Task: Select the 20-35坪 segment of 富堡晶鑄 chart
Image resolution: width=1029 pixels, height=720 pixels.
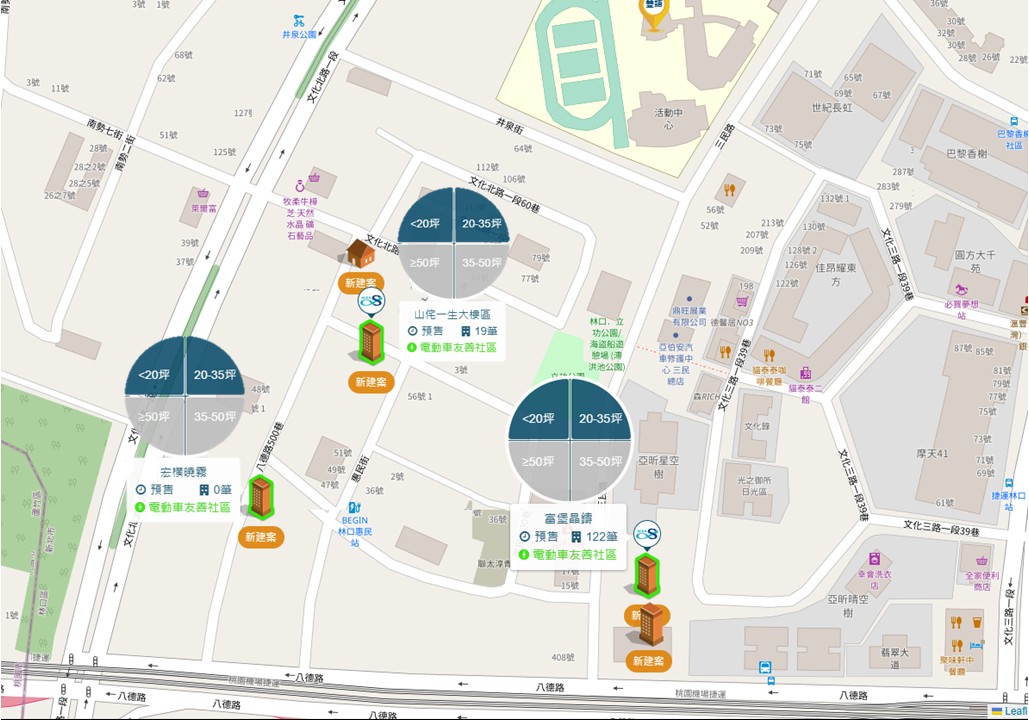Action: 599,418
